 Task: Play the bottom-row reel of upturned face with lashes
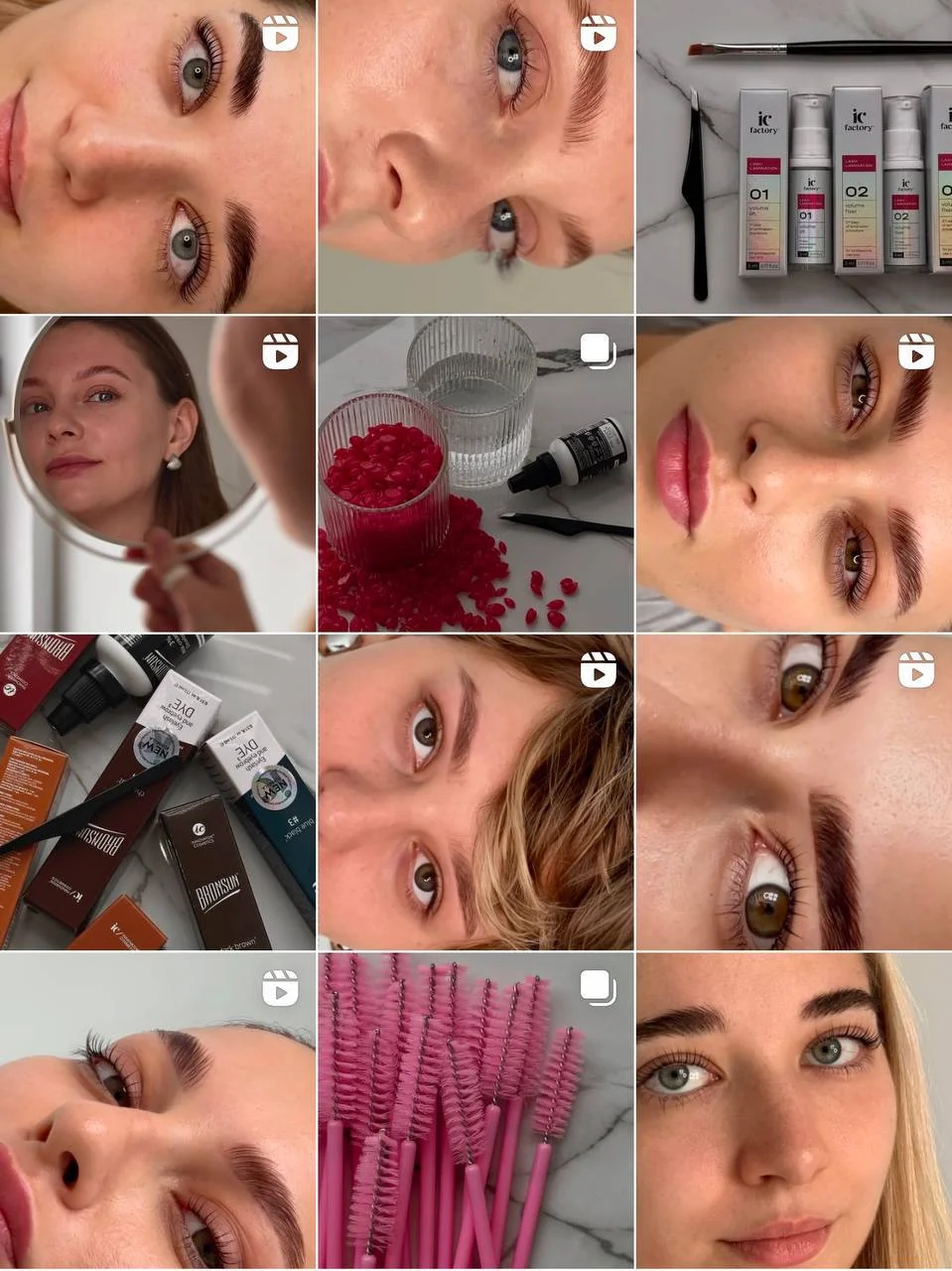157,1110
